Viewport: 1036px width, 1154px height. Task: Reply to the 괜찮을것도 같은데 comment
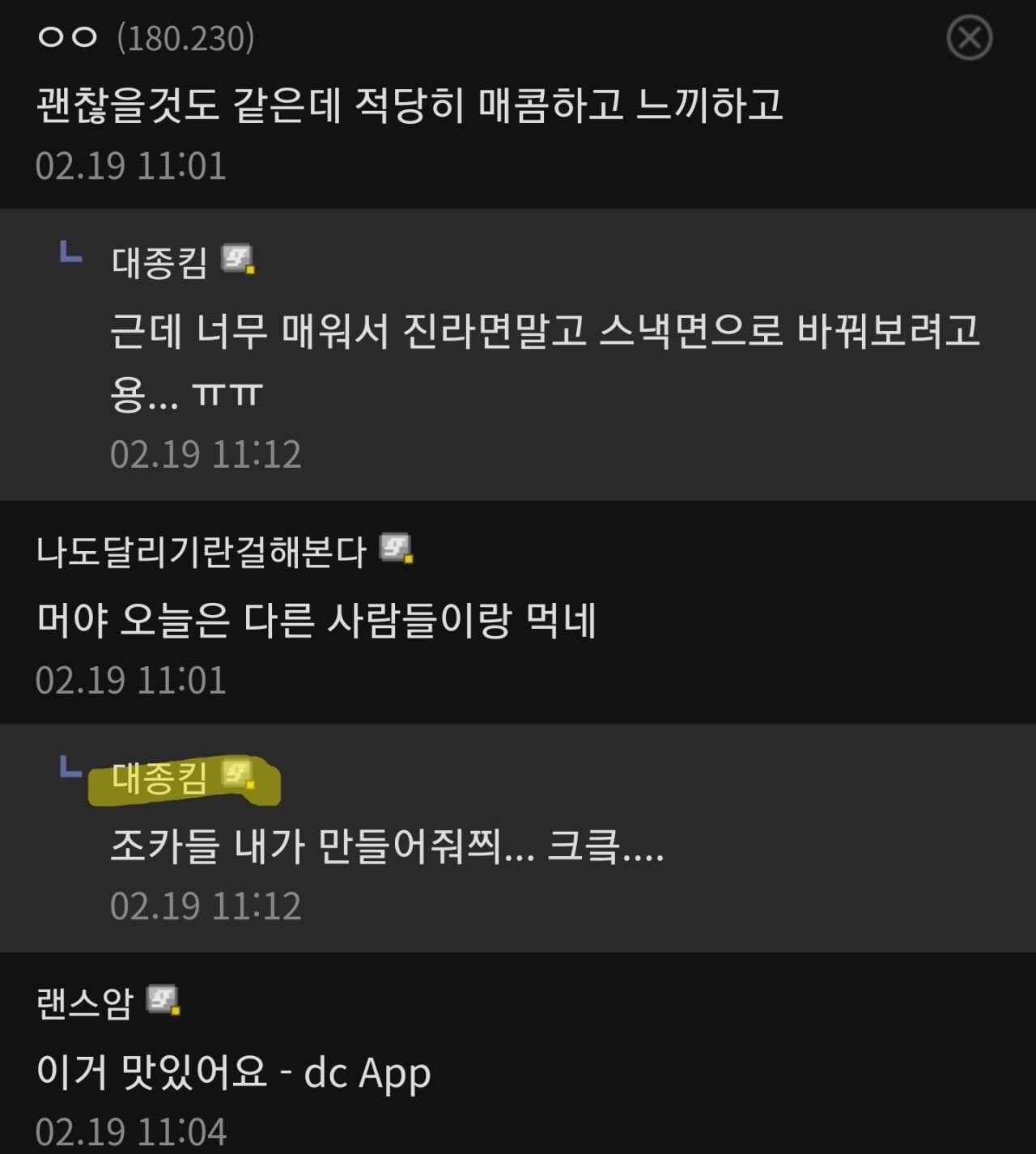[409, 105]
